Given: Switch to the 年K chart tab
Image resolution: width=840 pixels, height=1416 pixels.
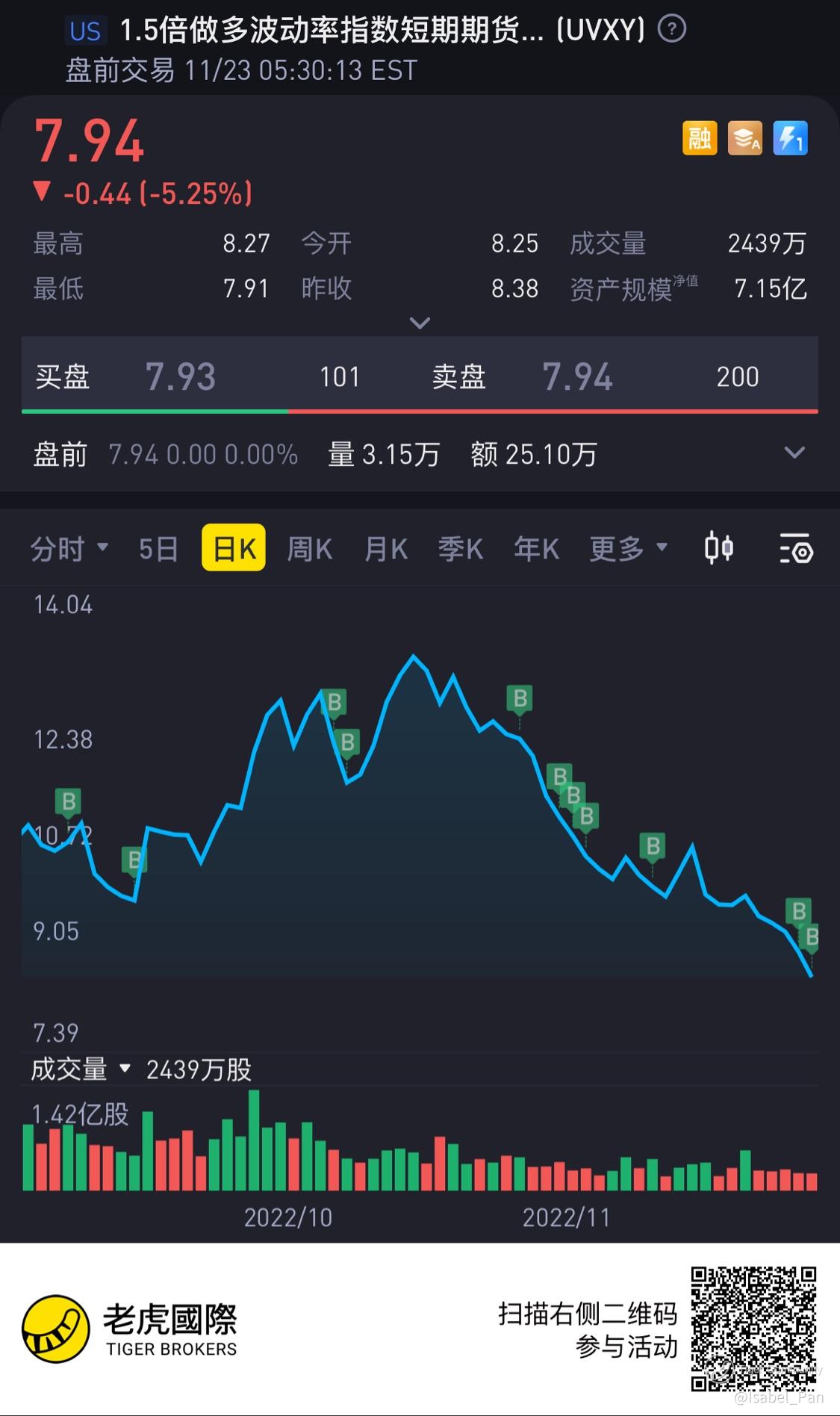Looking at the screenshot, I should pos(536,548).
